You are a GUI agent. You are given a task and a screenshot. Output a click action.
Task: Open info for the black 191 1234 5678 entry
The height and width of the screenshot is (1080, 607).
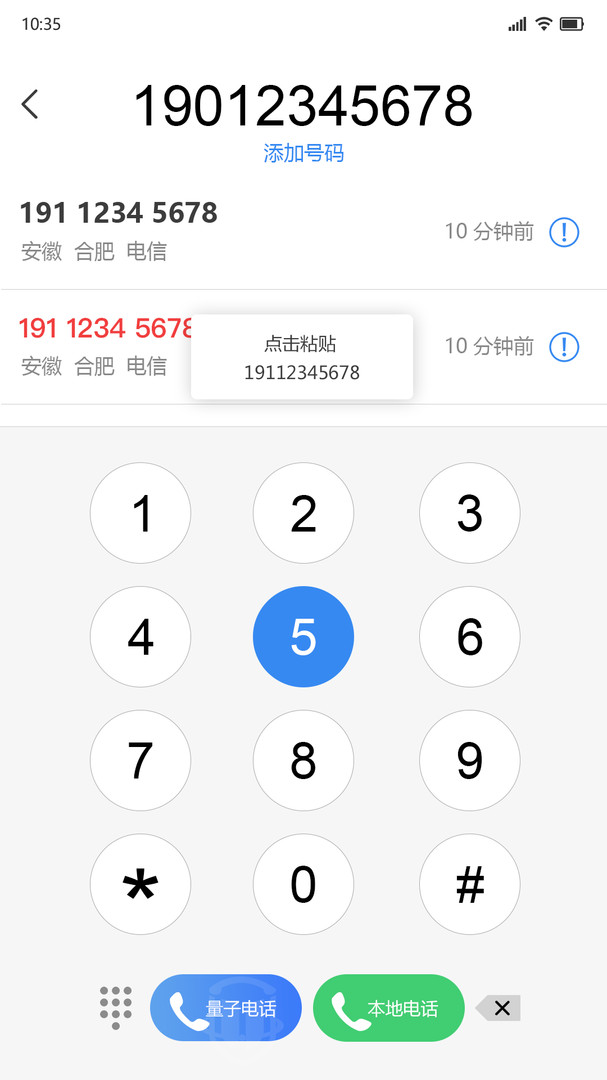[x=564, y=233]
